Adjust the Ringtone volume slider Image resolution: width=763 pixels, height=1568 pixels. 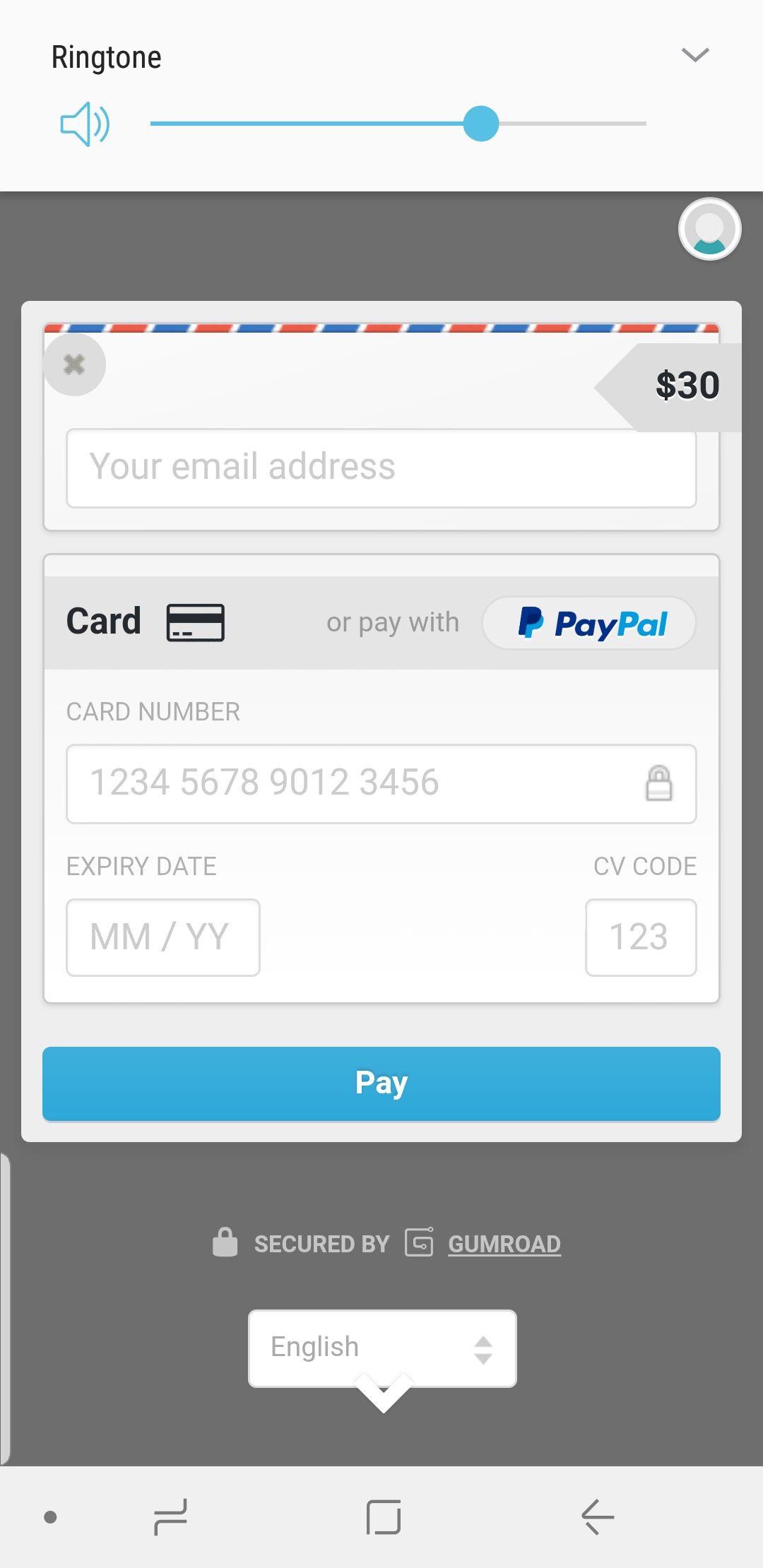pos(481,124)
